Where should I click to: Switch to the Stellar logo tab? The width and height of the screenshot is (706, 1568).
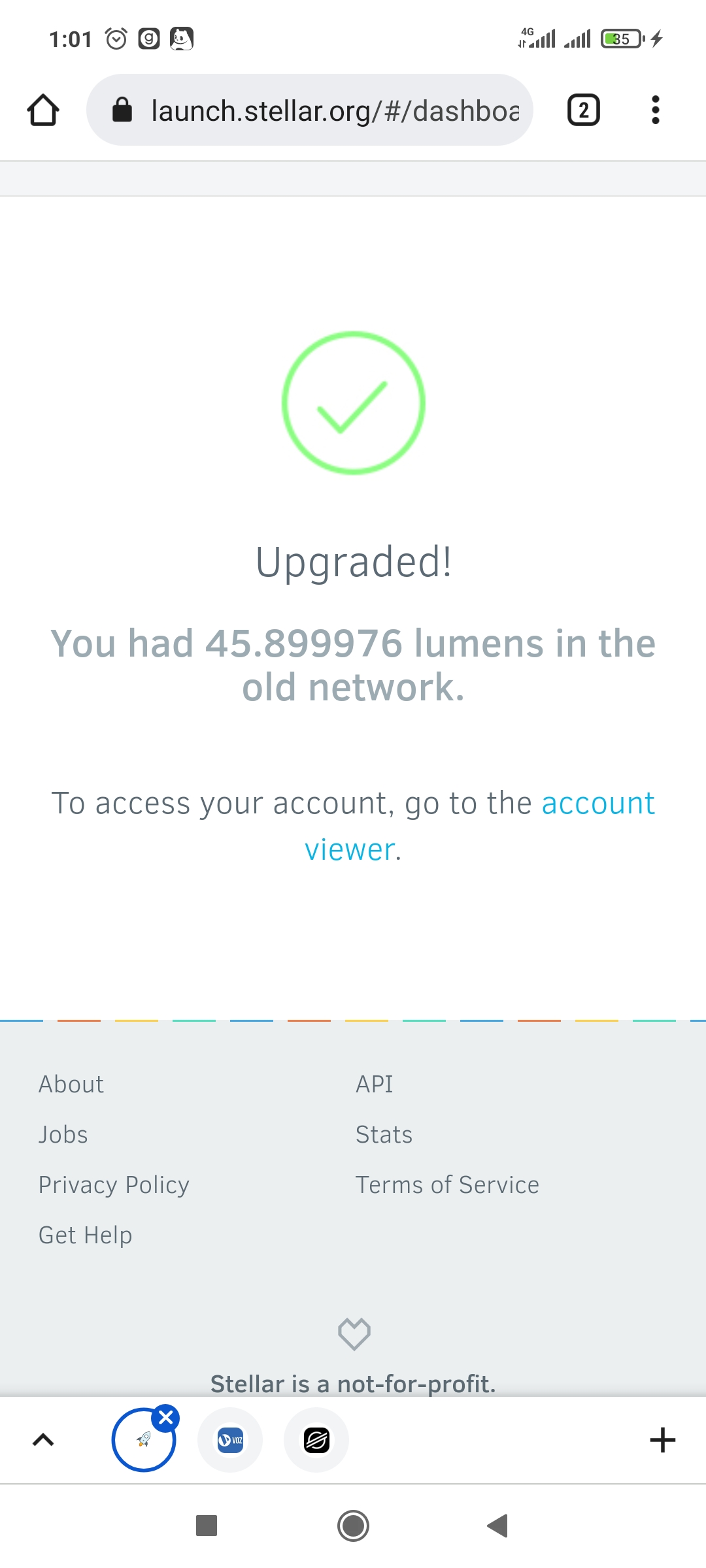316,1440
